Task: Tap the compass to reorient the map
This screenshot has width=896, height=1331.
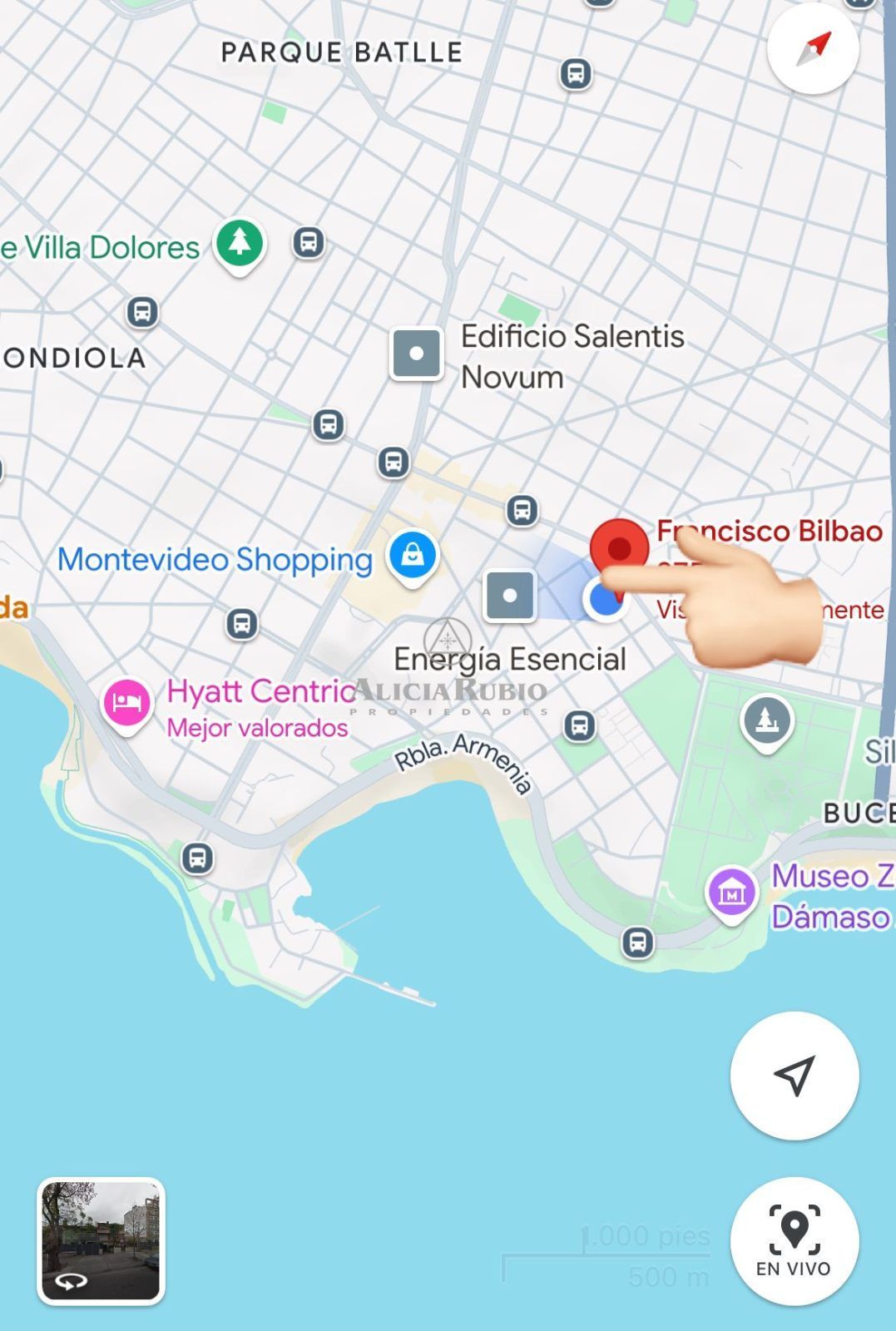Action: (x=812, y=48)
